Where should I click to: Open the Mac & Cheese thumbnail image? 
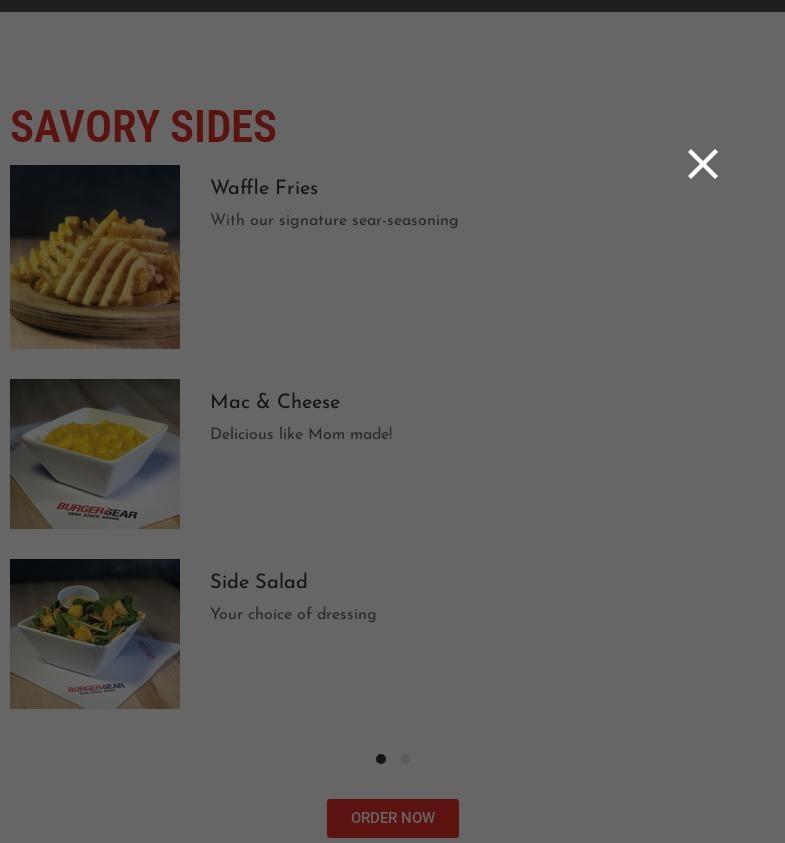tap(95, 453)
